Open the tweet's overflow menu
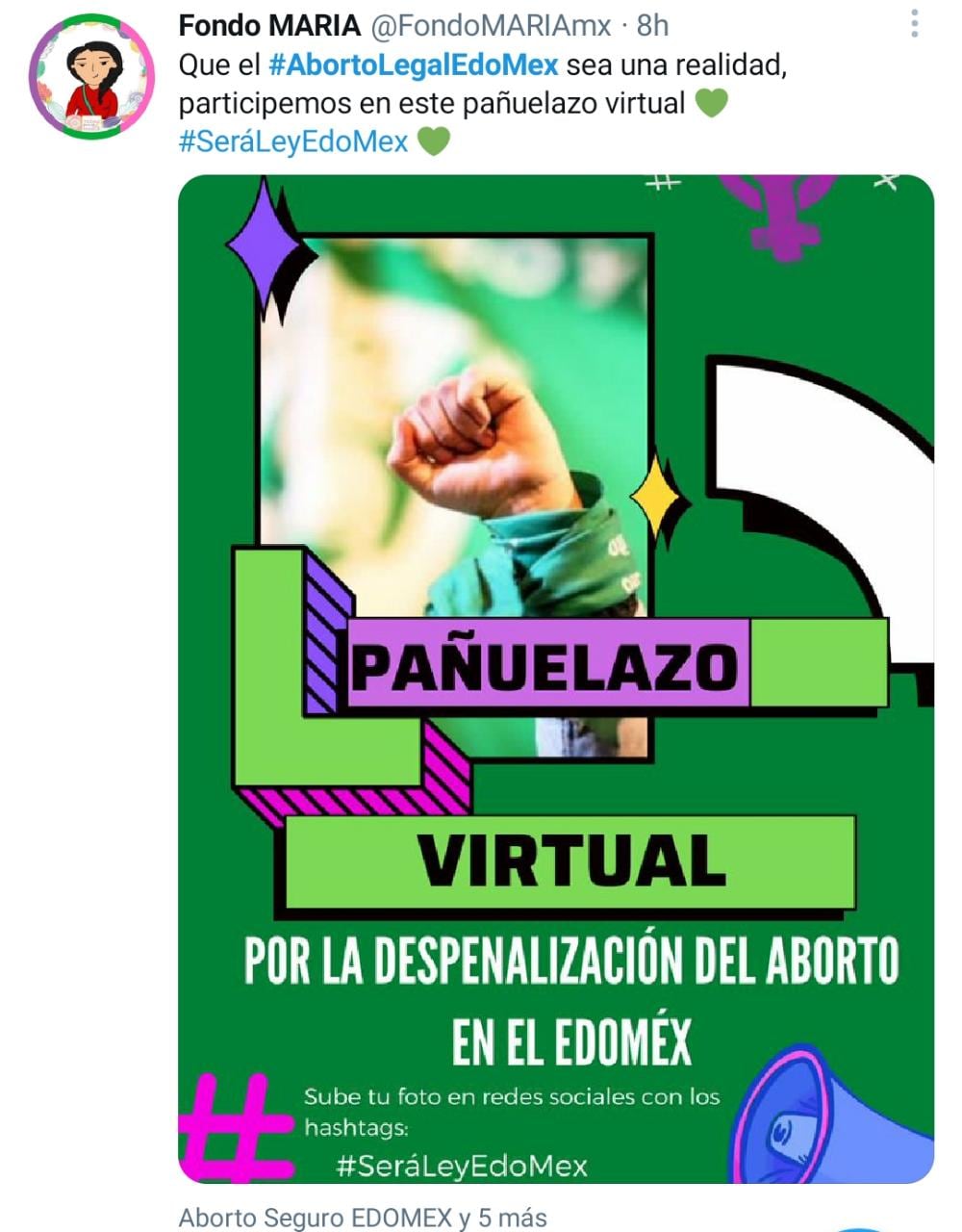This screenshot has width=962, height=1232. (x=915, y=24)
